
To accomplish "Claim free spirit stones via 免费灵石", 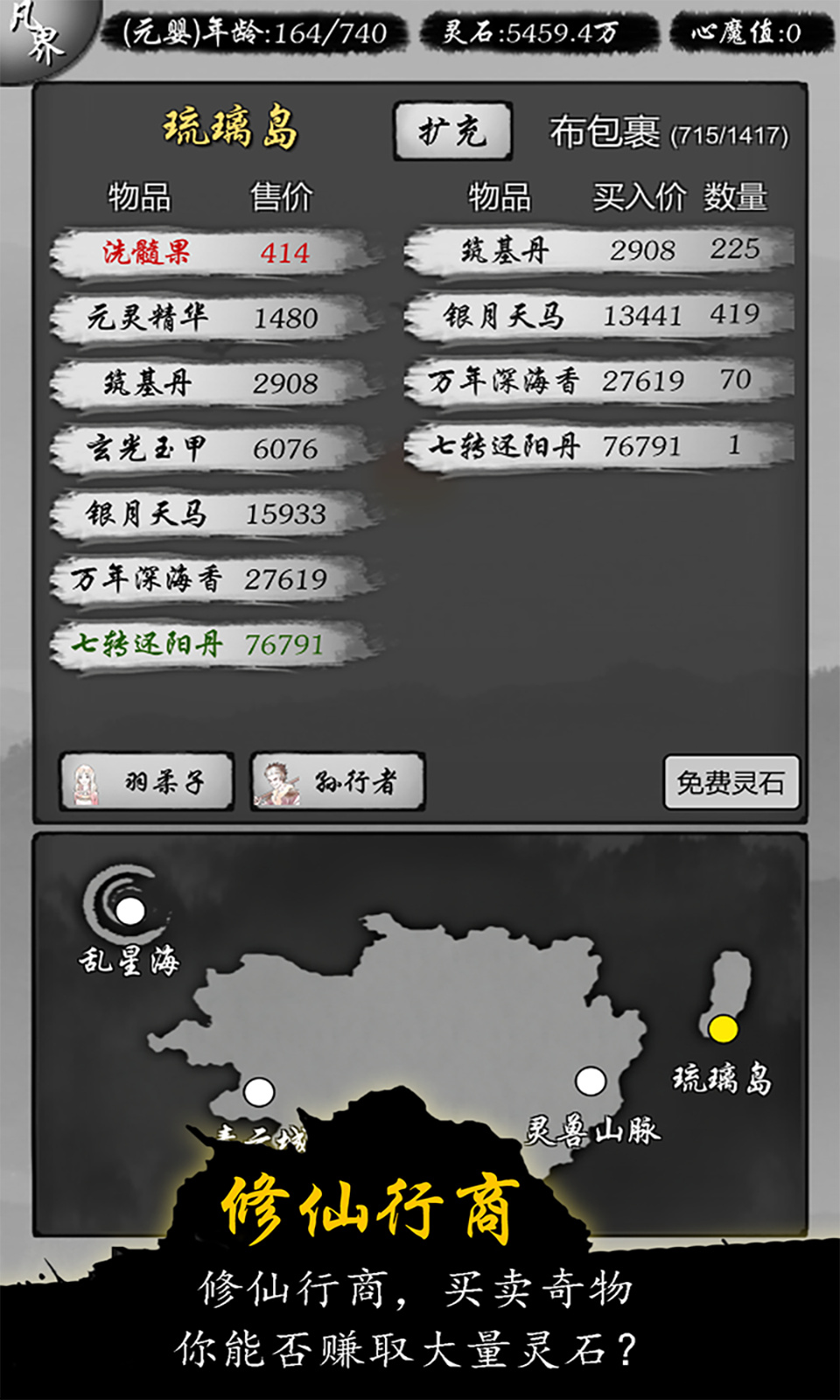I will click(x=731, y=782).
